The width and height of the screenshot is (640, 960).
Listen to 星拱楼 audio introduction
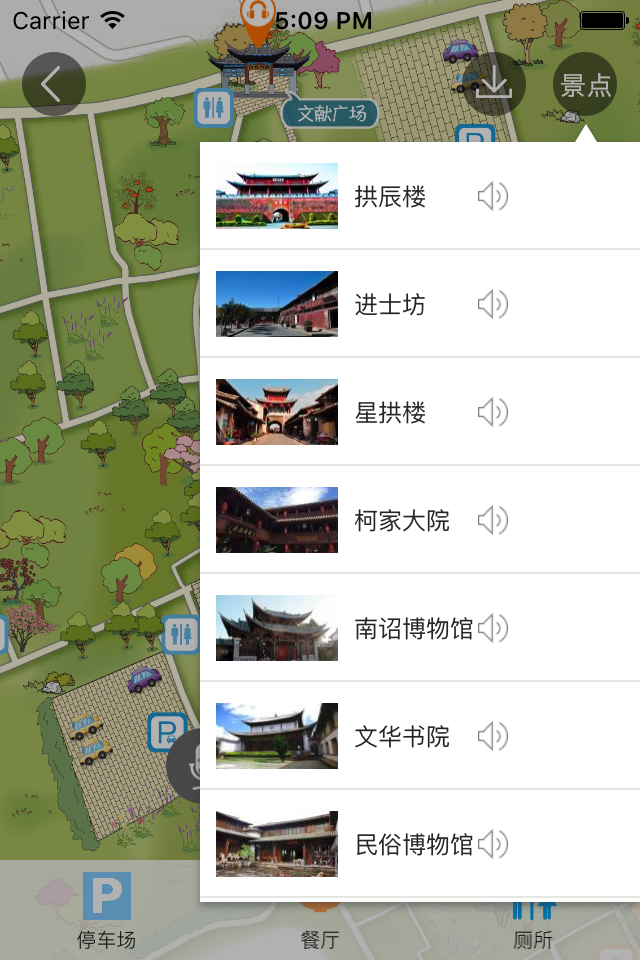[x=492, y=412]
